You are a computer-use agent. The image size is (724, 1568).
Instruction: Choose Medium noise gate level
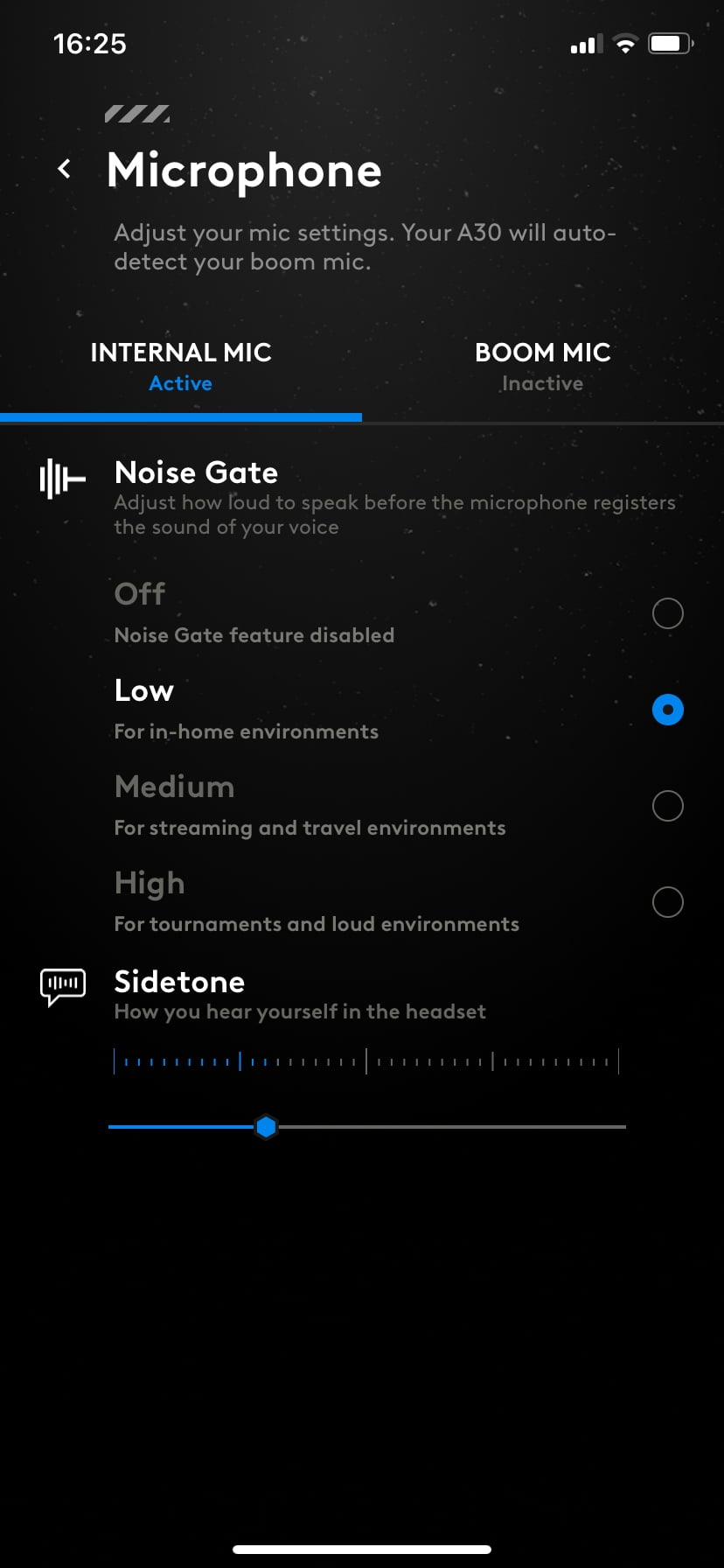667,806
